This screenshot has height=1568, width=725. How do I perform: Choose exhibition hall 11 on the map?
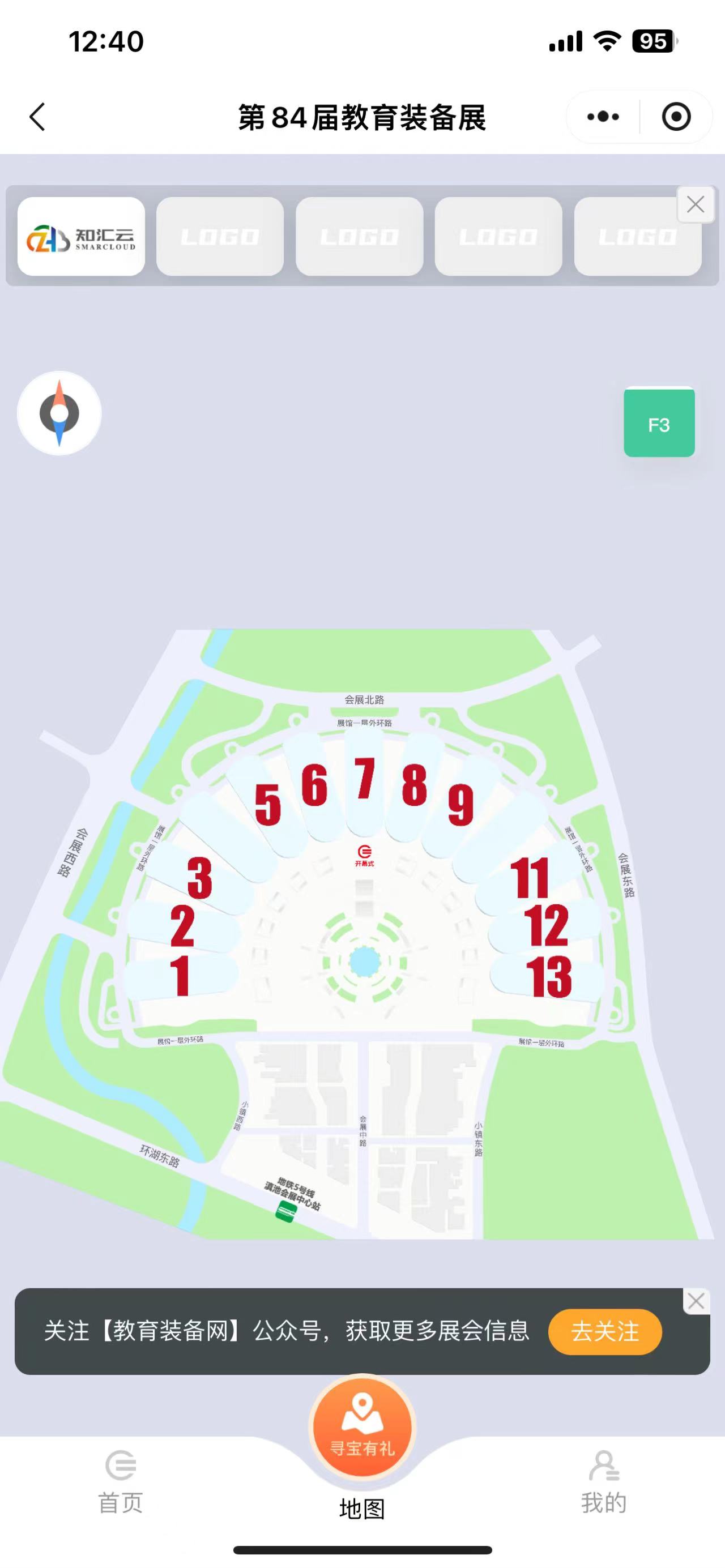click(x=529, y=878)
